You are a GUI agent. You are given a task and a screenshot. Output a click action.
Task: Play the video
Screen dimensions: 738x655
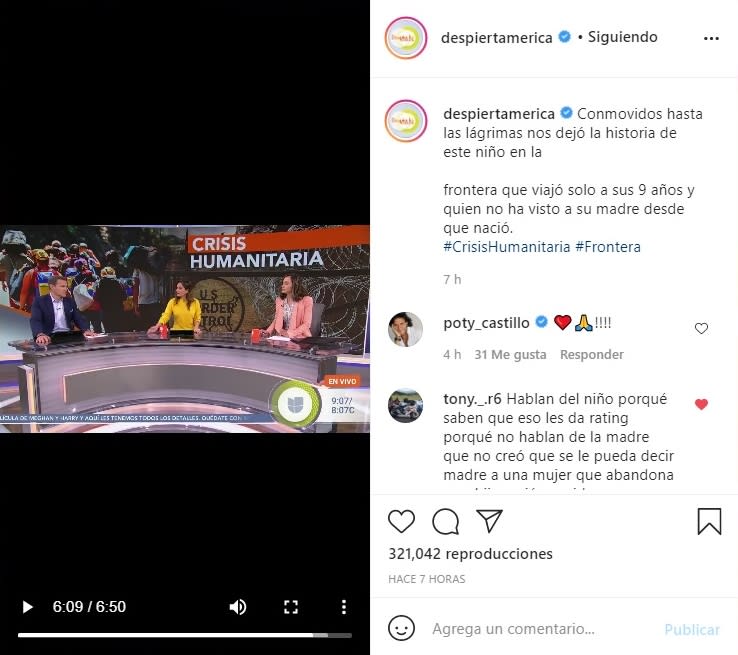[27, 607]
